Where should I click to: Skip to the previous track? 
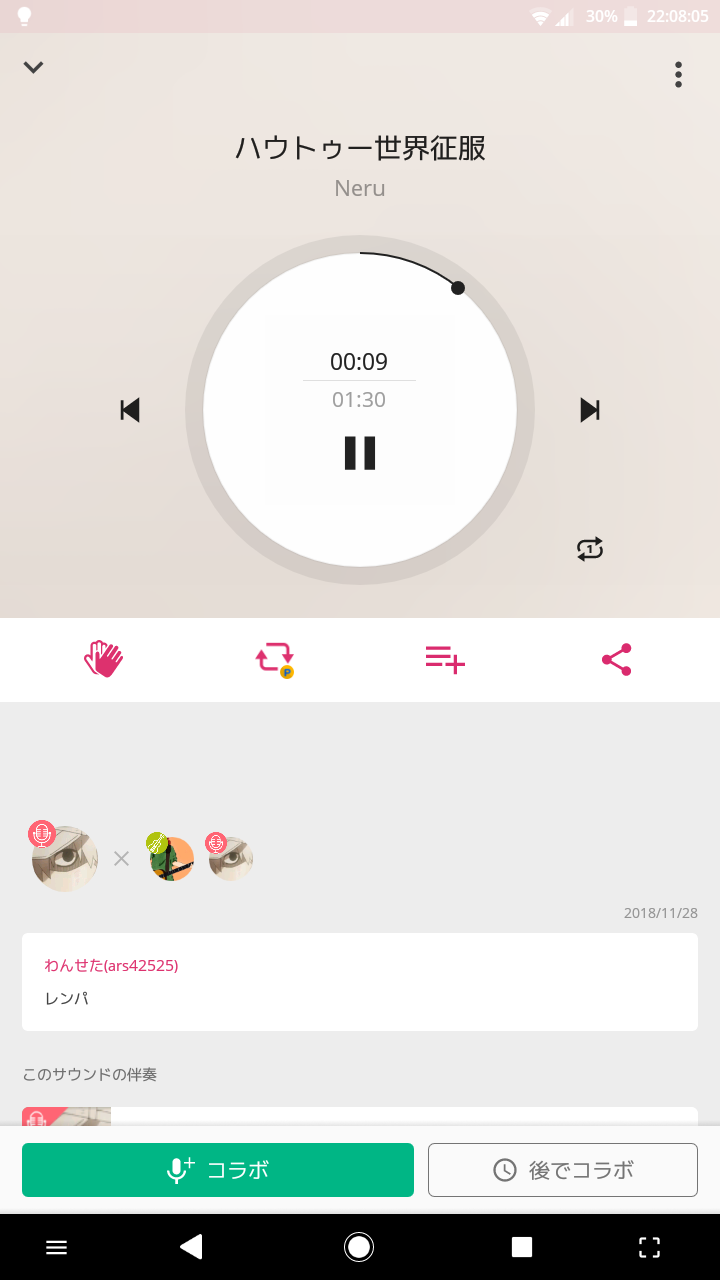click(130, 410)
